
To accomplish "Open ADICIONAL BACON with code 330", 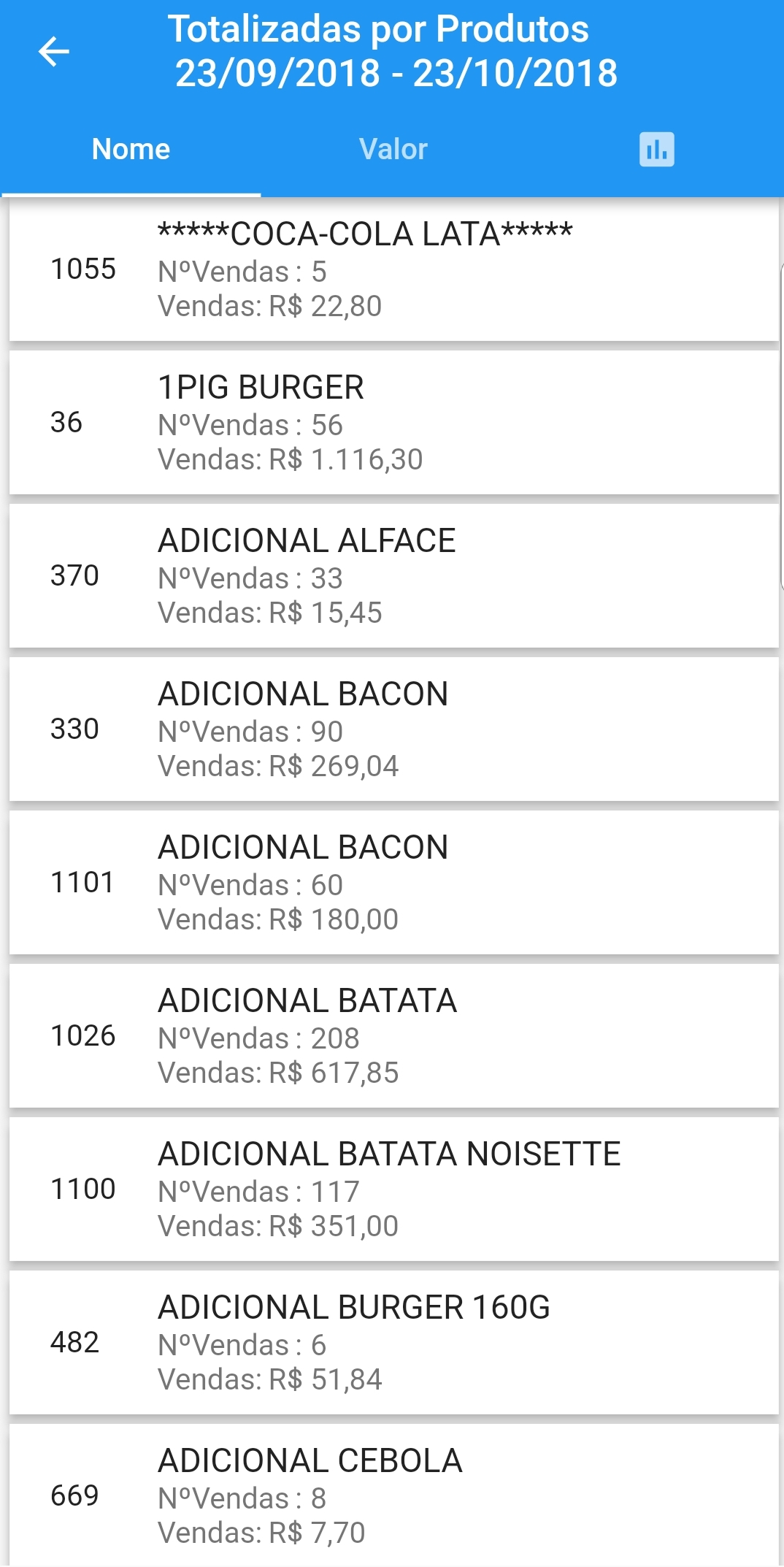I will [393, 729].
